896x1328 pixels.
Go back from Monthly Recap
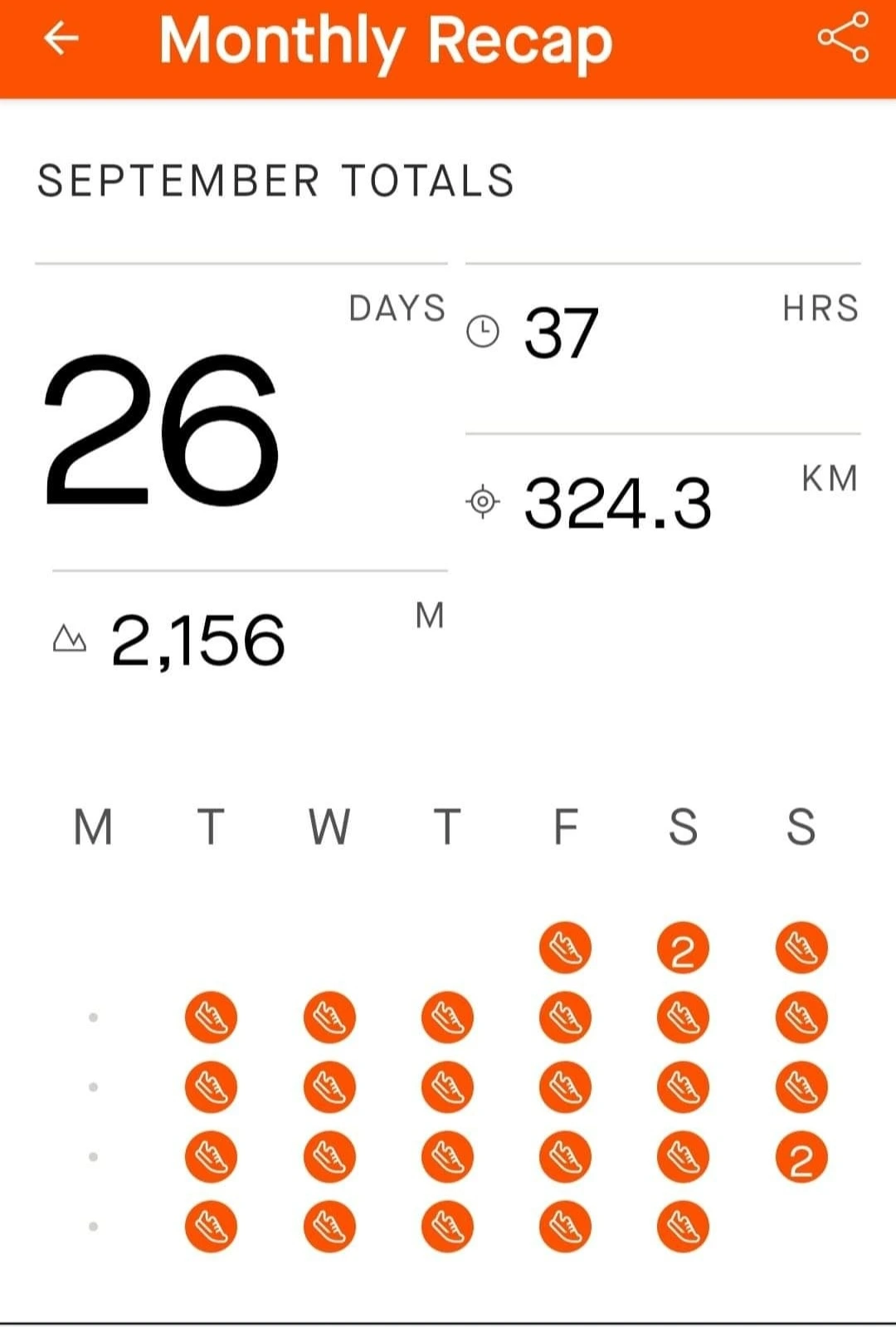pyautogui.click(x=61, y=38)
